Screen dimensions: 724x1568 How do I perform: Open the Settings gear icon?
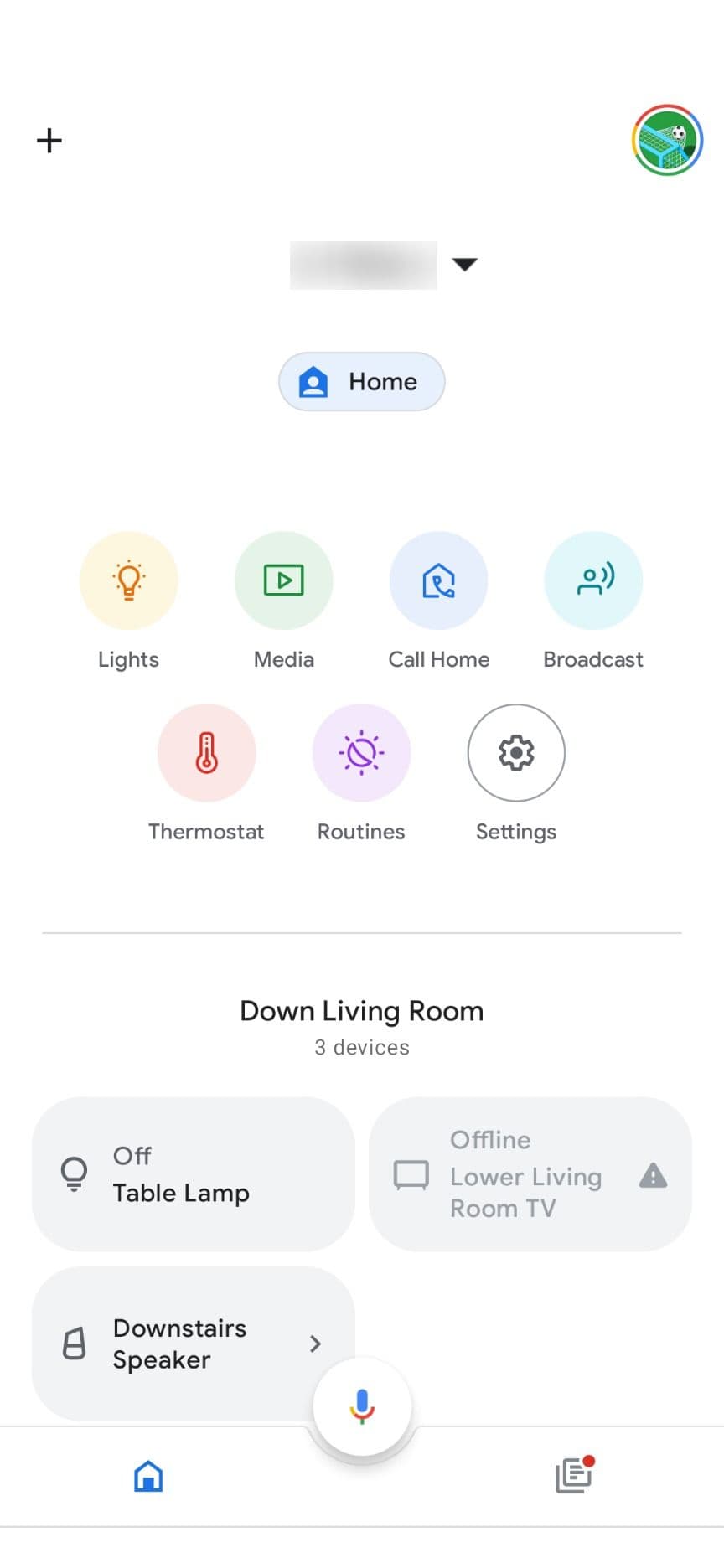coord(516,752)
